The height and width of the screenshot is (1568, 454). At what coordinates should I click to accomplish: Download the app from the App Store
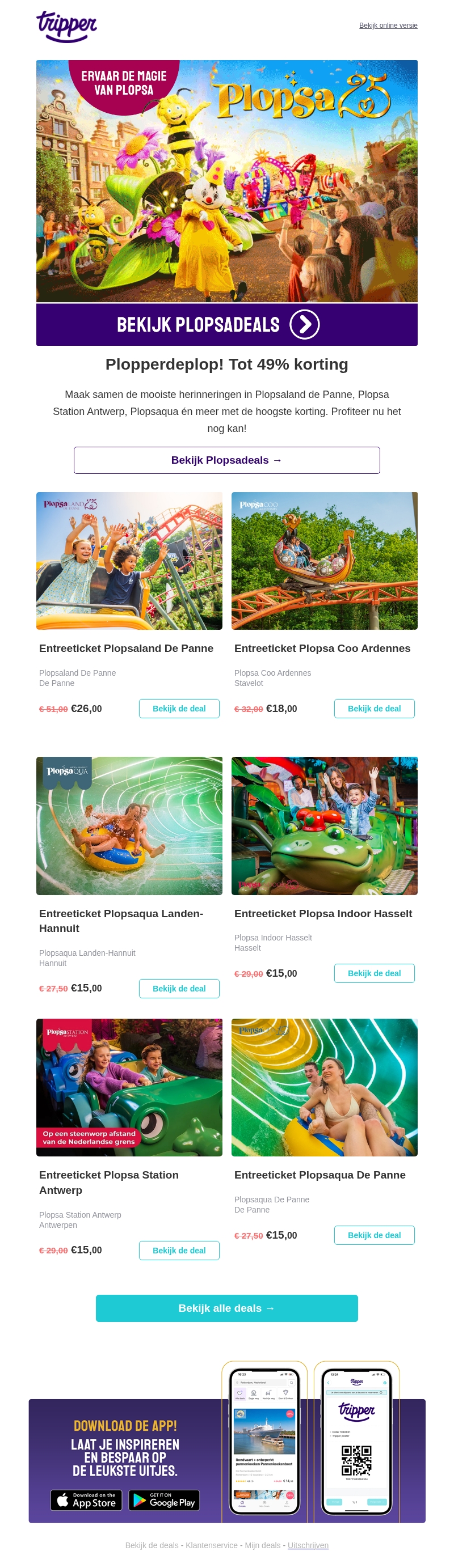click(x=86, y=1500)
